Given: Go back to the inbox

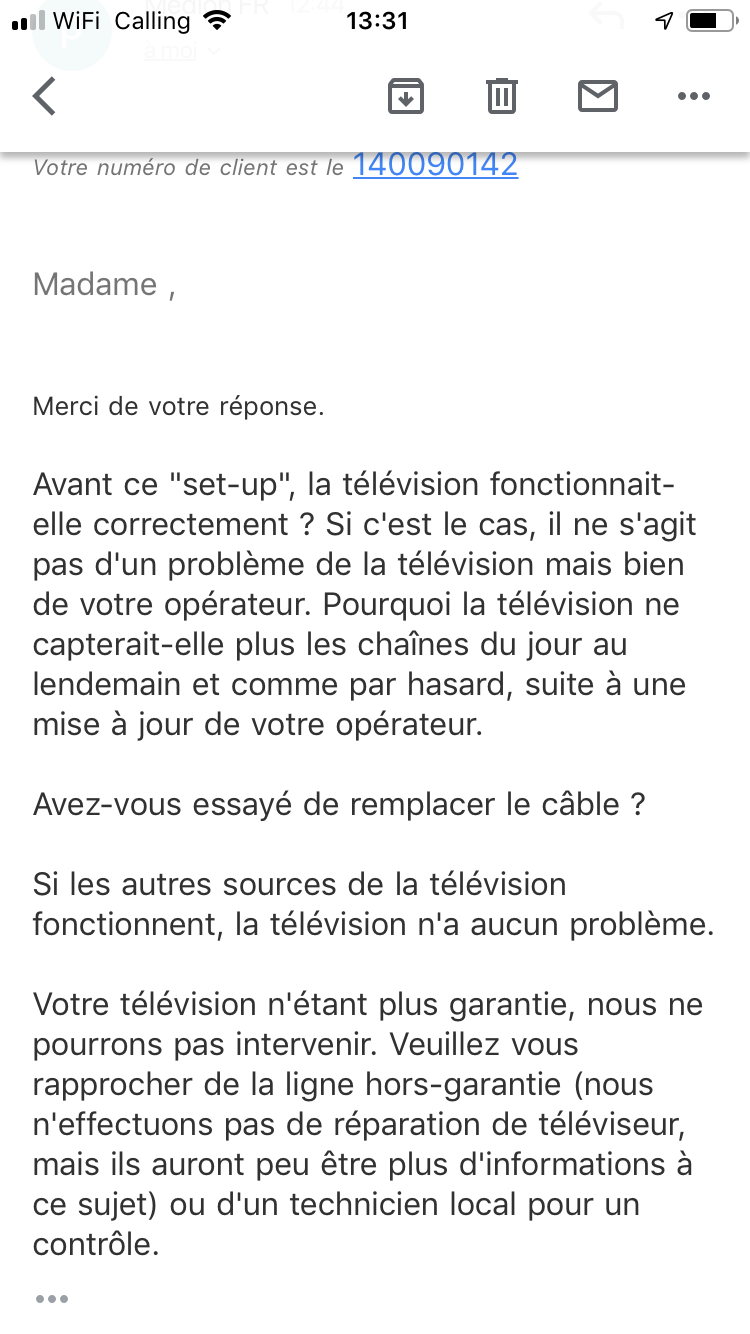Looking at the screenshot, I should click(45, 97).
